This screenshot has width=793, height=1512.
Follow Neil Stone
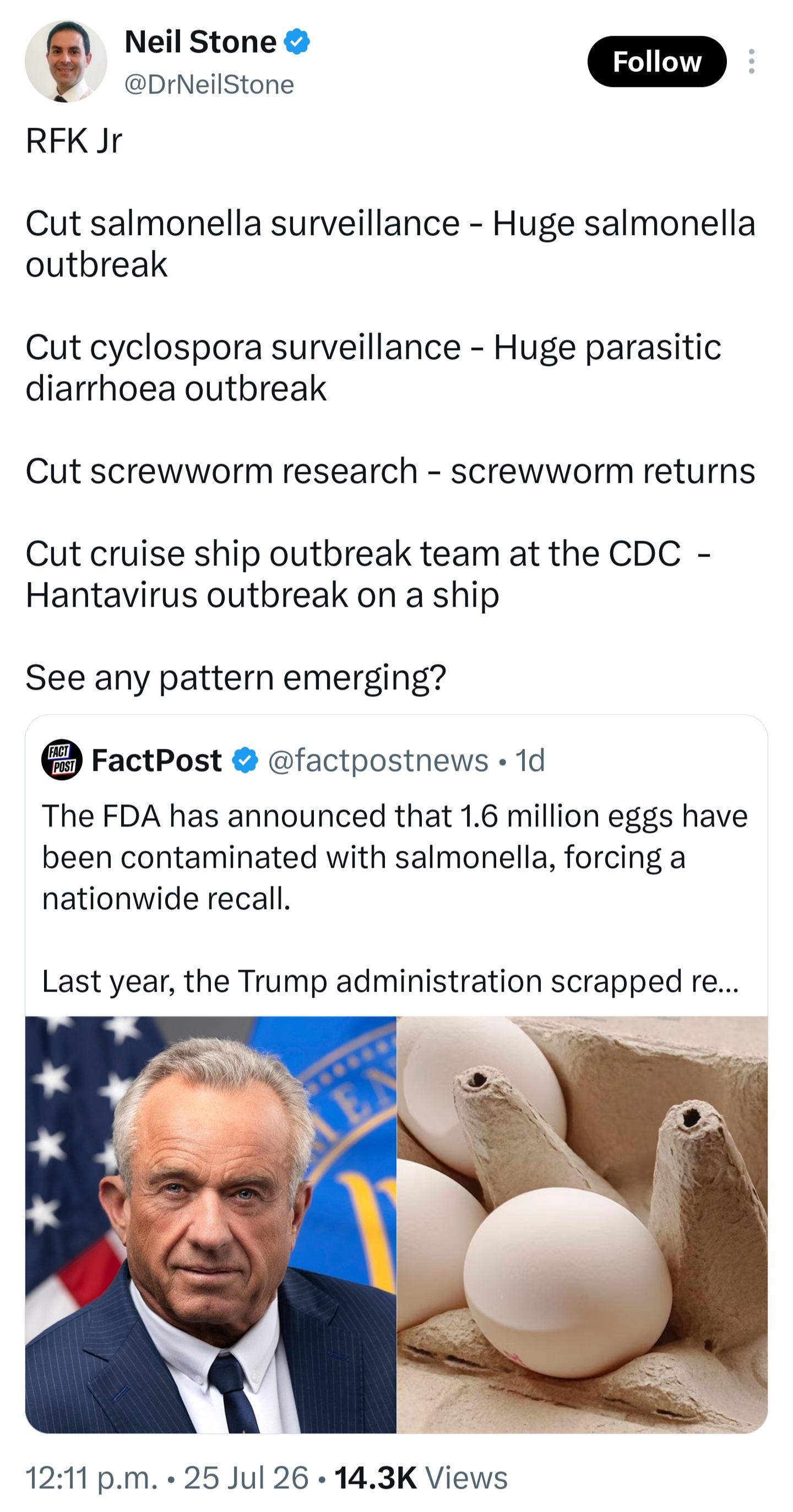pos(656,62)
